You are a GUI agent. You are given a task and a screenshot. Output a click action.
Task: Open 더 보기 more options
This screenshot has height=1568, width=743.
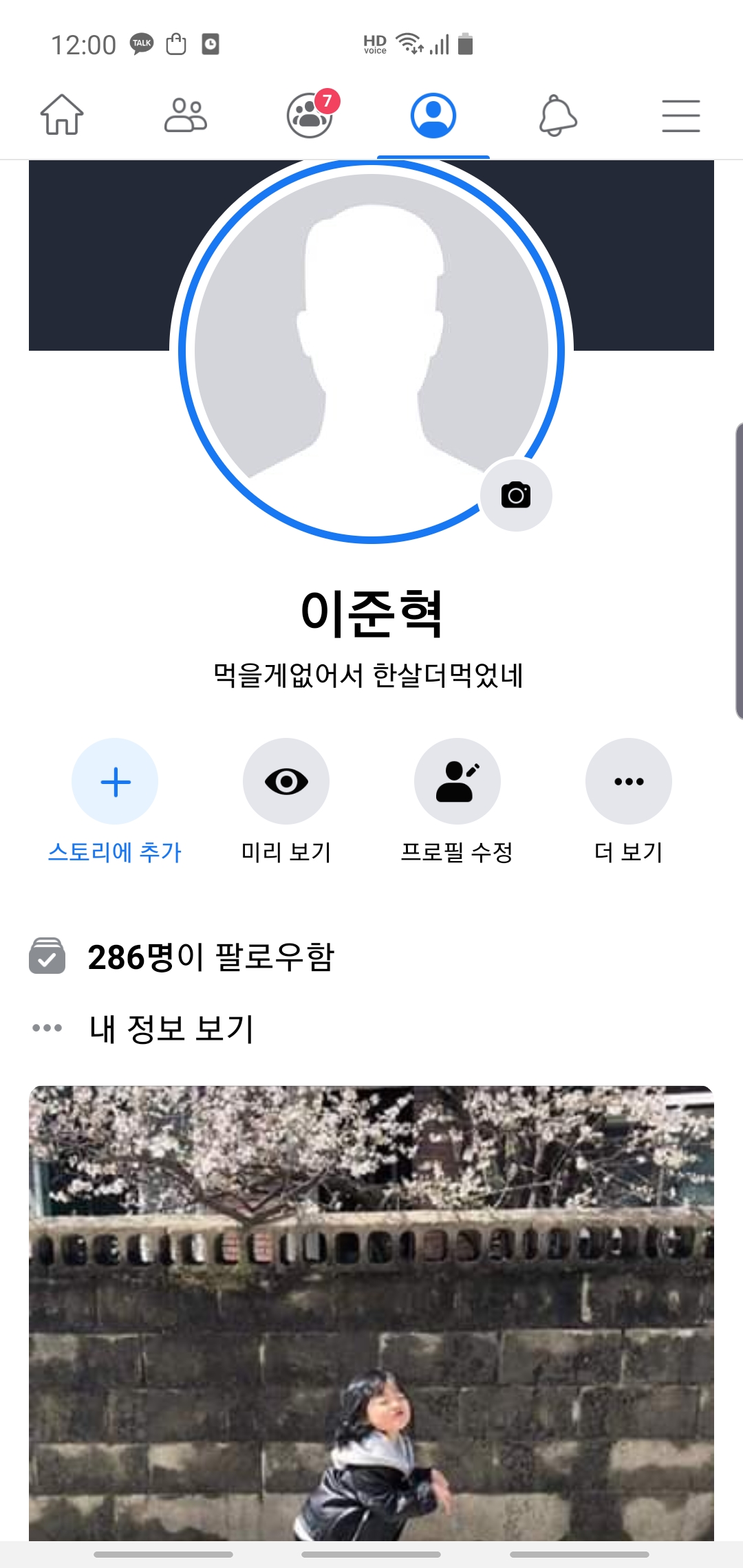pyautogui.click(x=629, y=801)
